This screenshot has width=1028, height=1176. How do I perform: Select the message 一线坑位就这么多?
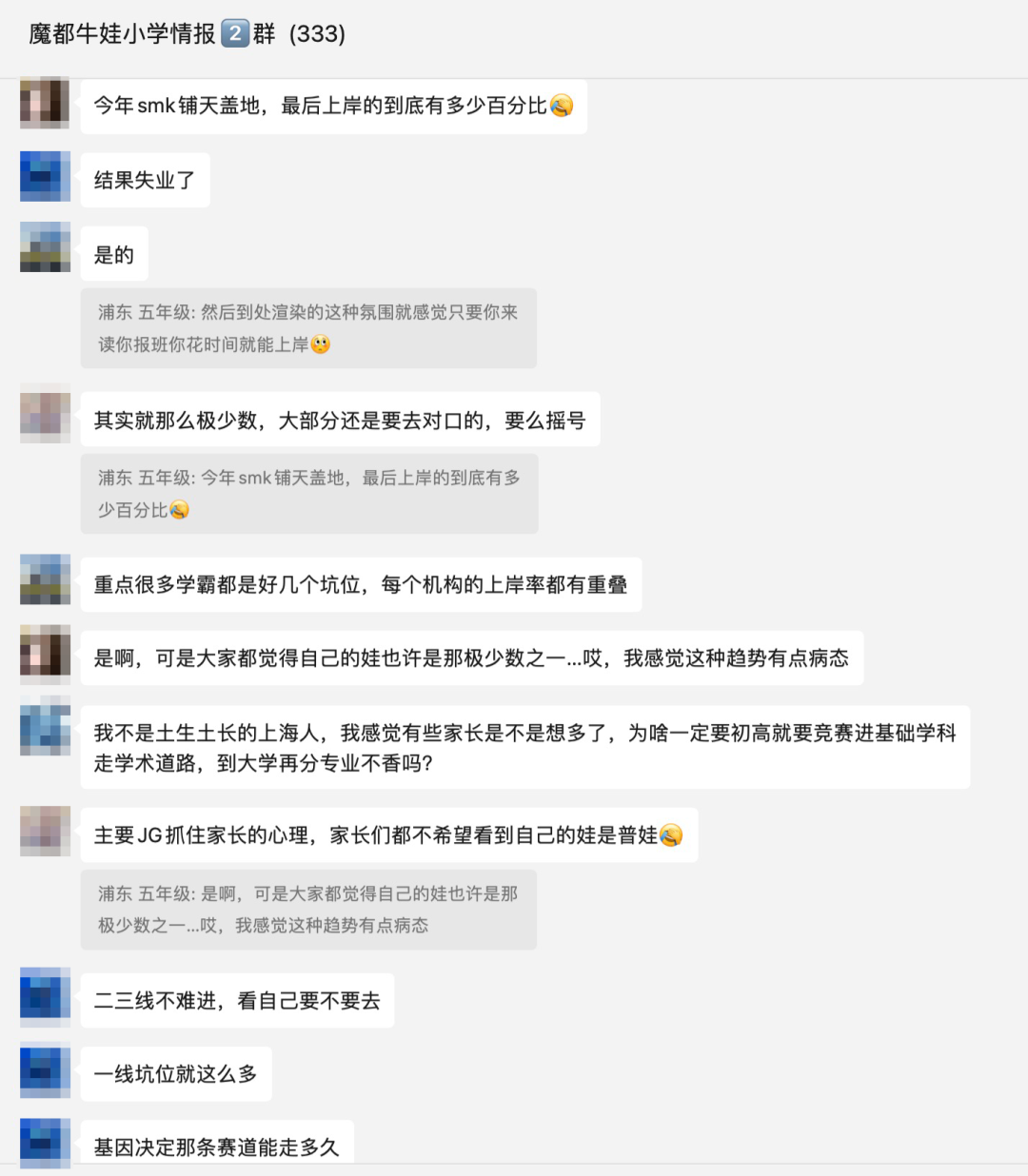[175, 1073]
